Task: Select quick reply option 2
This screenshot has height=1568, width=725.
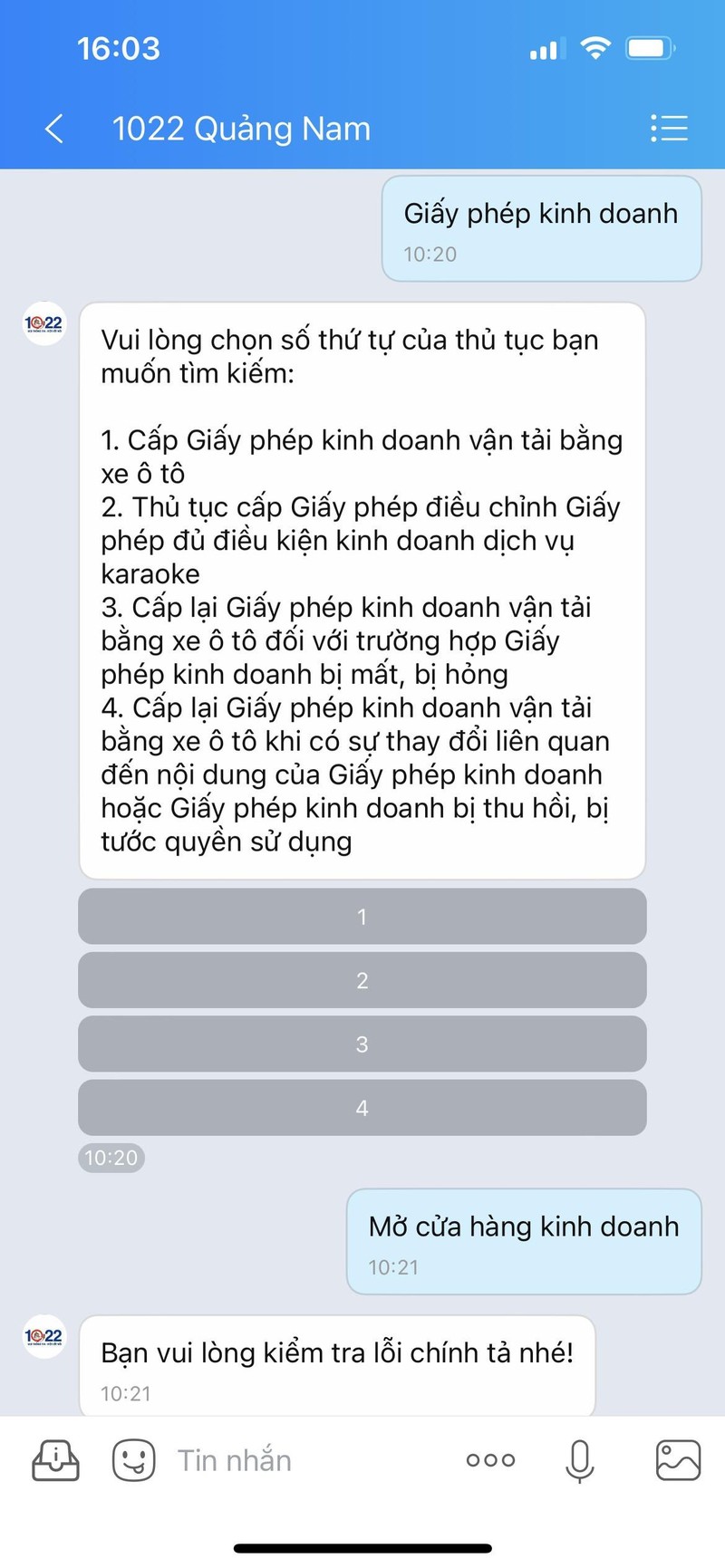Action: pos(362,980)
